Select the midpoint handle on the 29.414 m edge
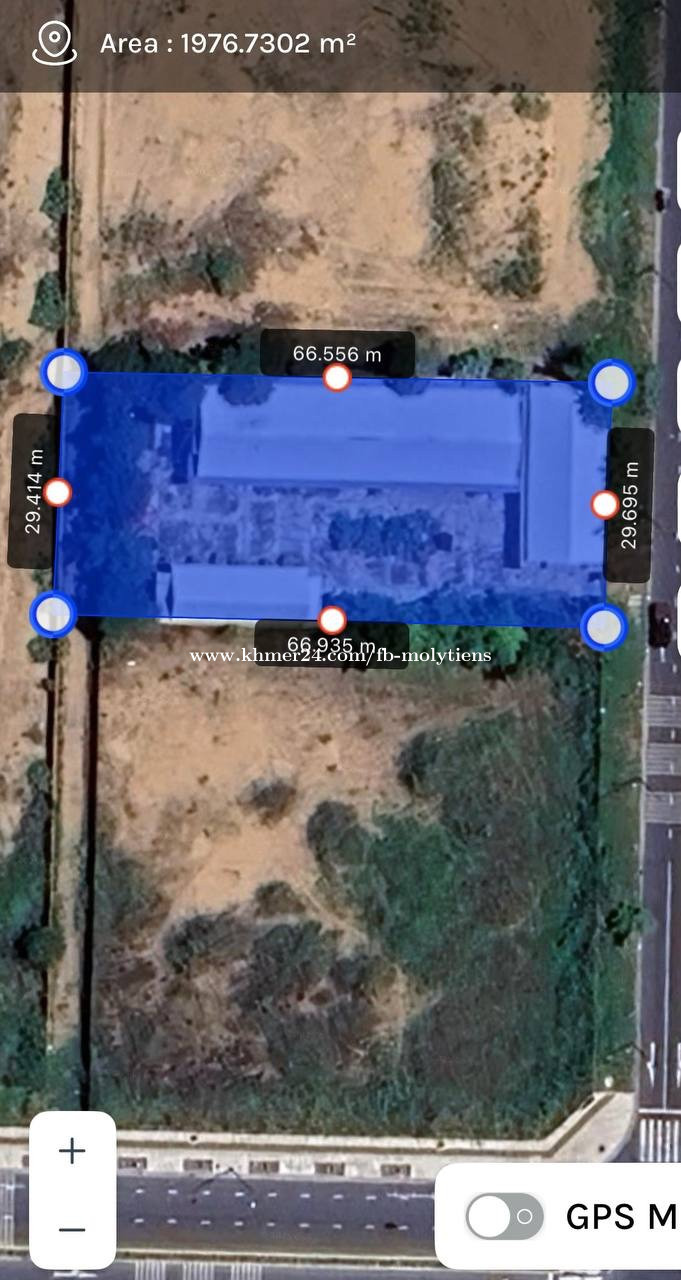This screenshot has height=1280, width=681. pyautogui.click(x=58, y=492)
